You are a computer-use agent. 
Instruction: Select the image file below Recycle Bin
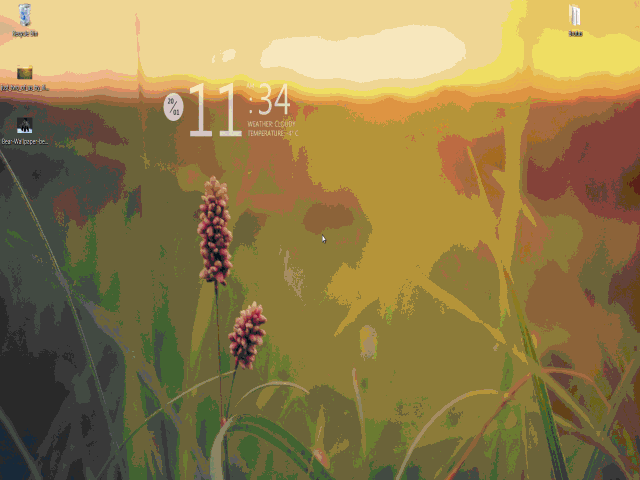[x=25, y=73]
